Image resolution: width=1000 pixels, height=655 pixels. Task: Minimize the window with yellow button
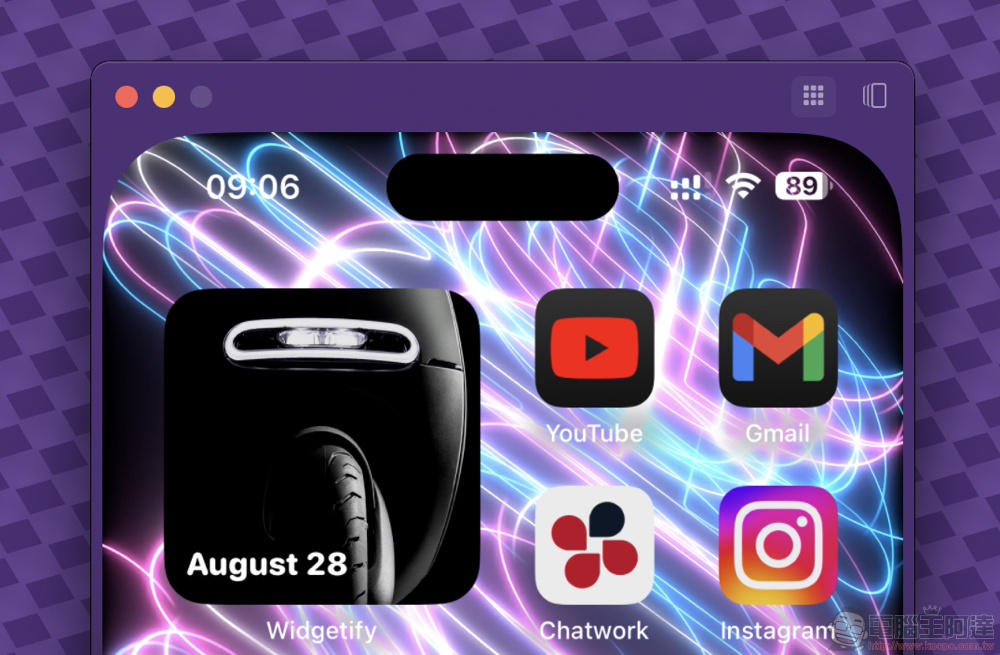tap(164, 97)
